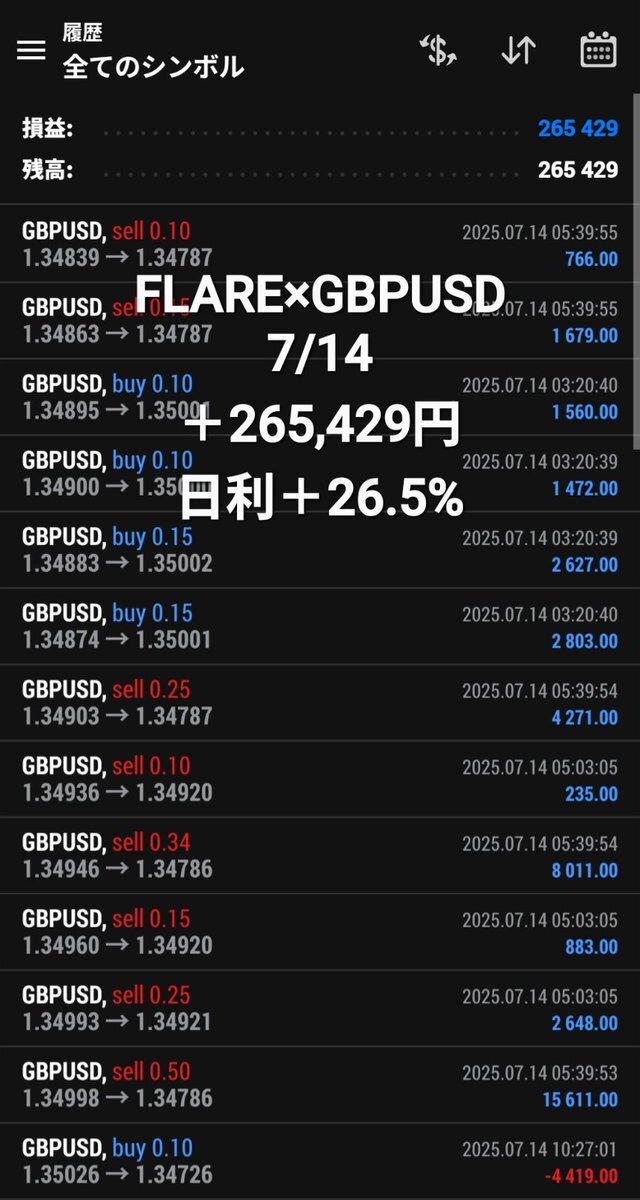This screenshot has height=1200, width=640.
Task: Open the losing trade of -4 419.00
Action: 320,1161
